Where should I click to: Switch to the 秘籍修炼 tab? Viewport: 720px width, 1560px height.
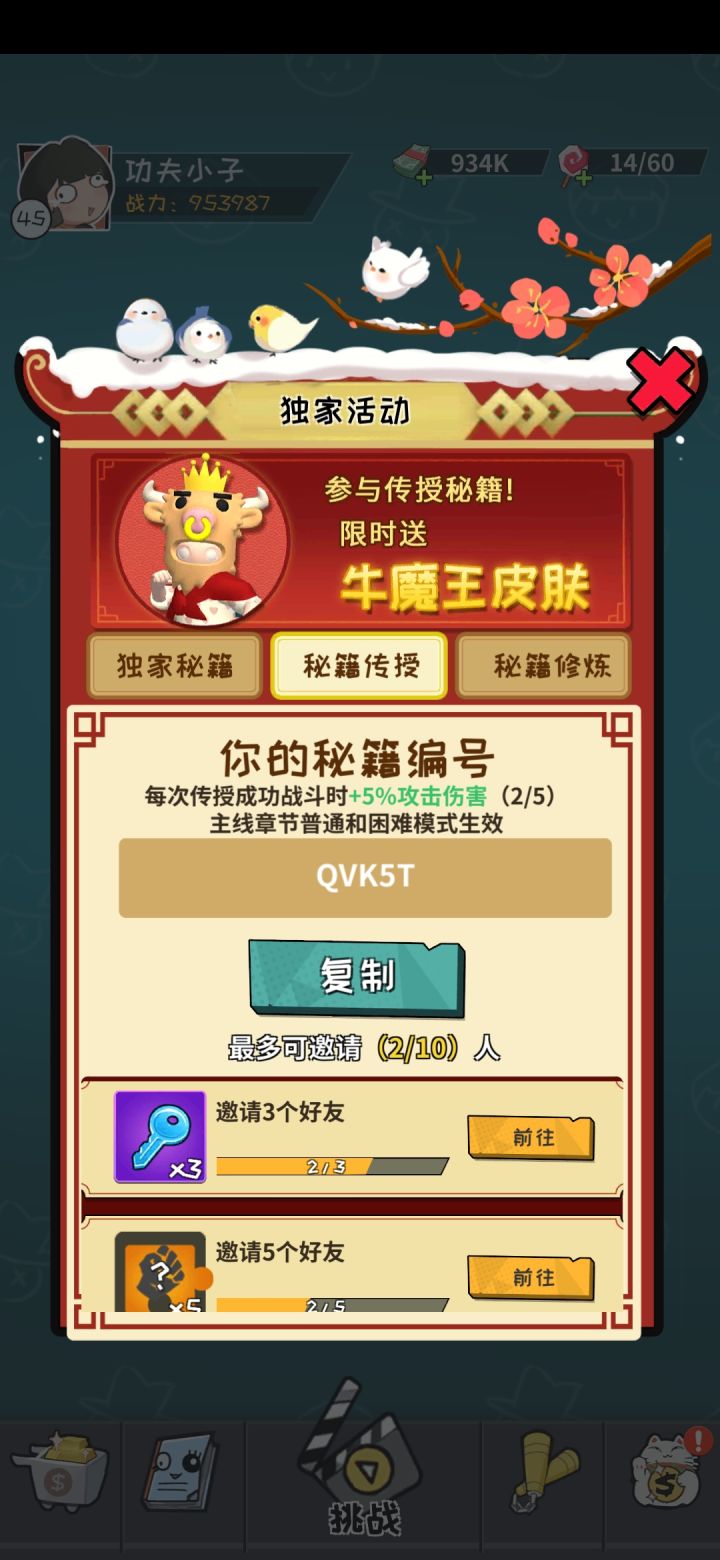click(544, 664)
